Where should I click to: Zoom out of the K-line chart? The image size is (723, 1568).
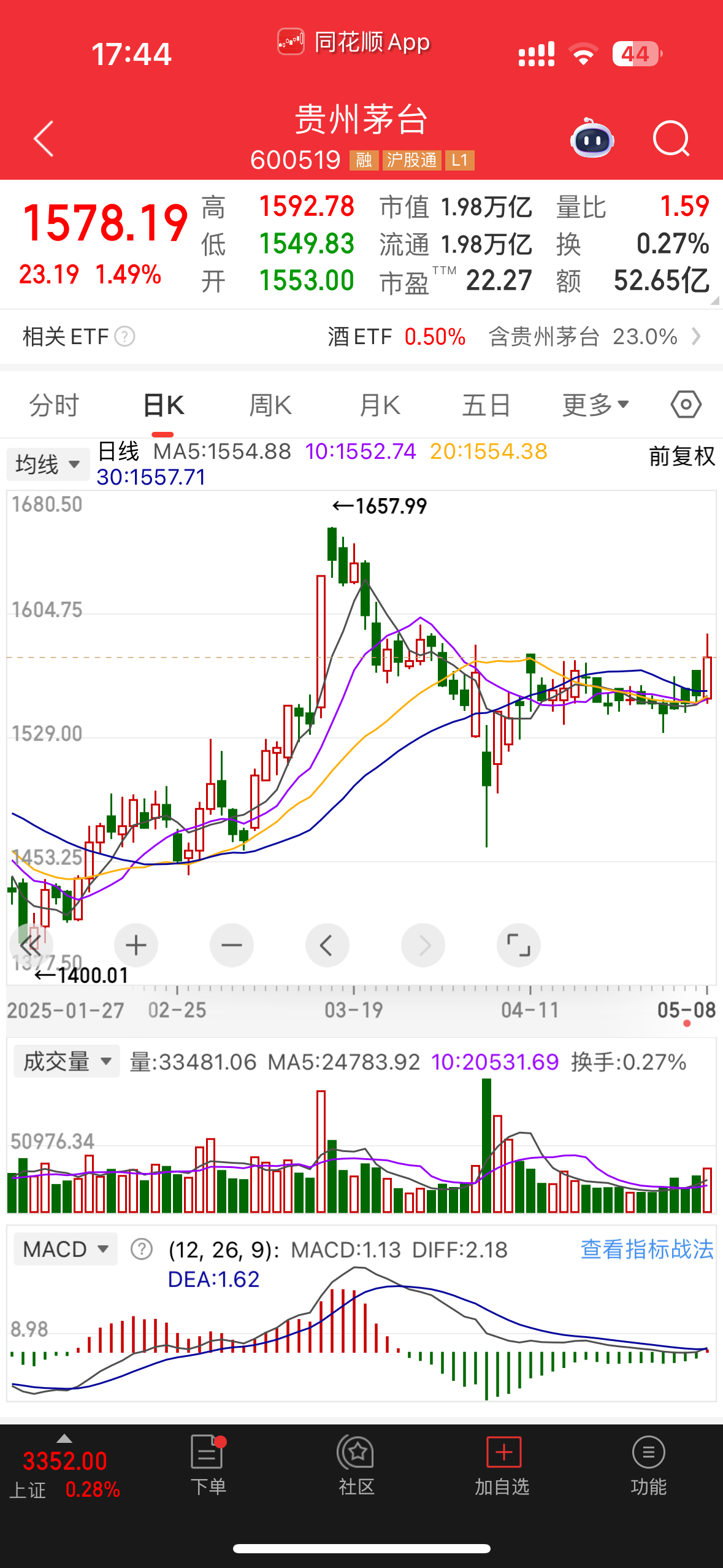pos(232,945)
